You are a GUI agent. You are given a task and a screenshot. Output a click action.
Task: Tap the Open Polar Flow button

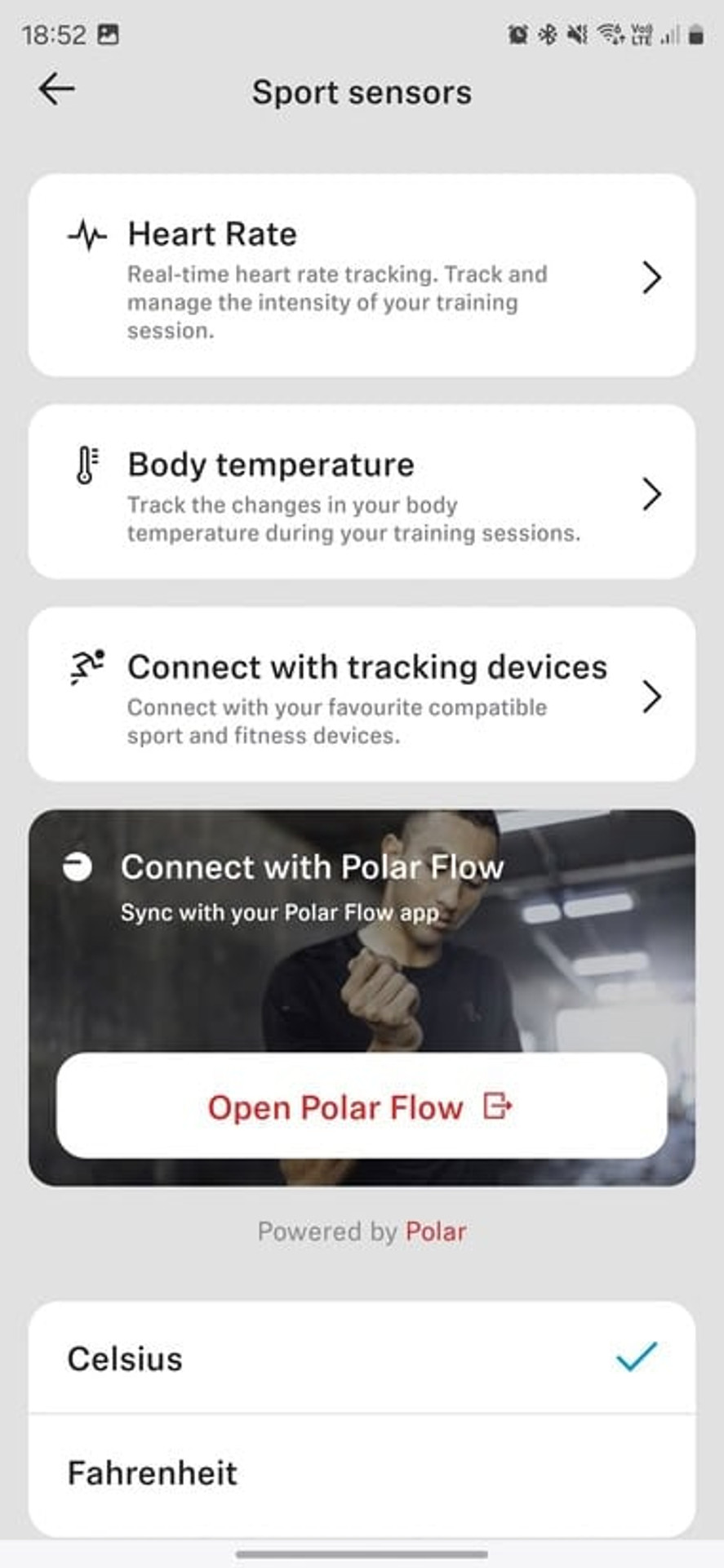(x=362, y=1107)
